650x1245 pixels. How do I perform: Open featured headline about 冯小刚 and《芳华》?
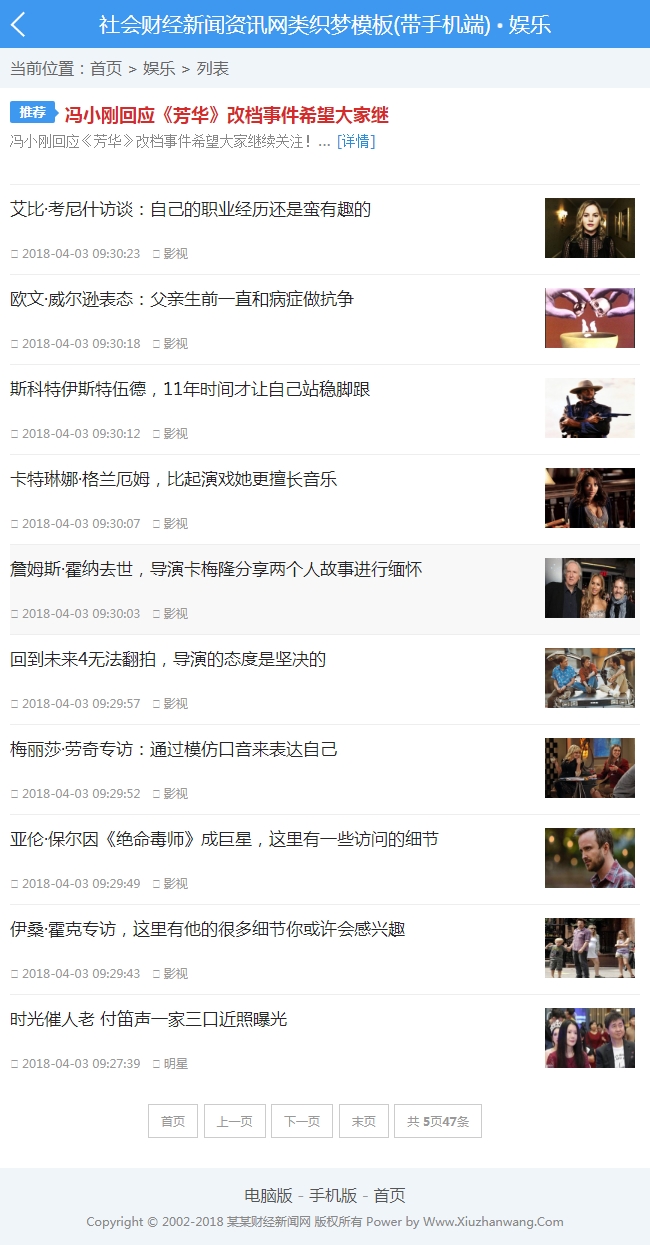pos(226,114)
